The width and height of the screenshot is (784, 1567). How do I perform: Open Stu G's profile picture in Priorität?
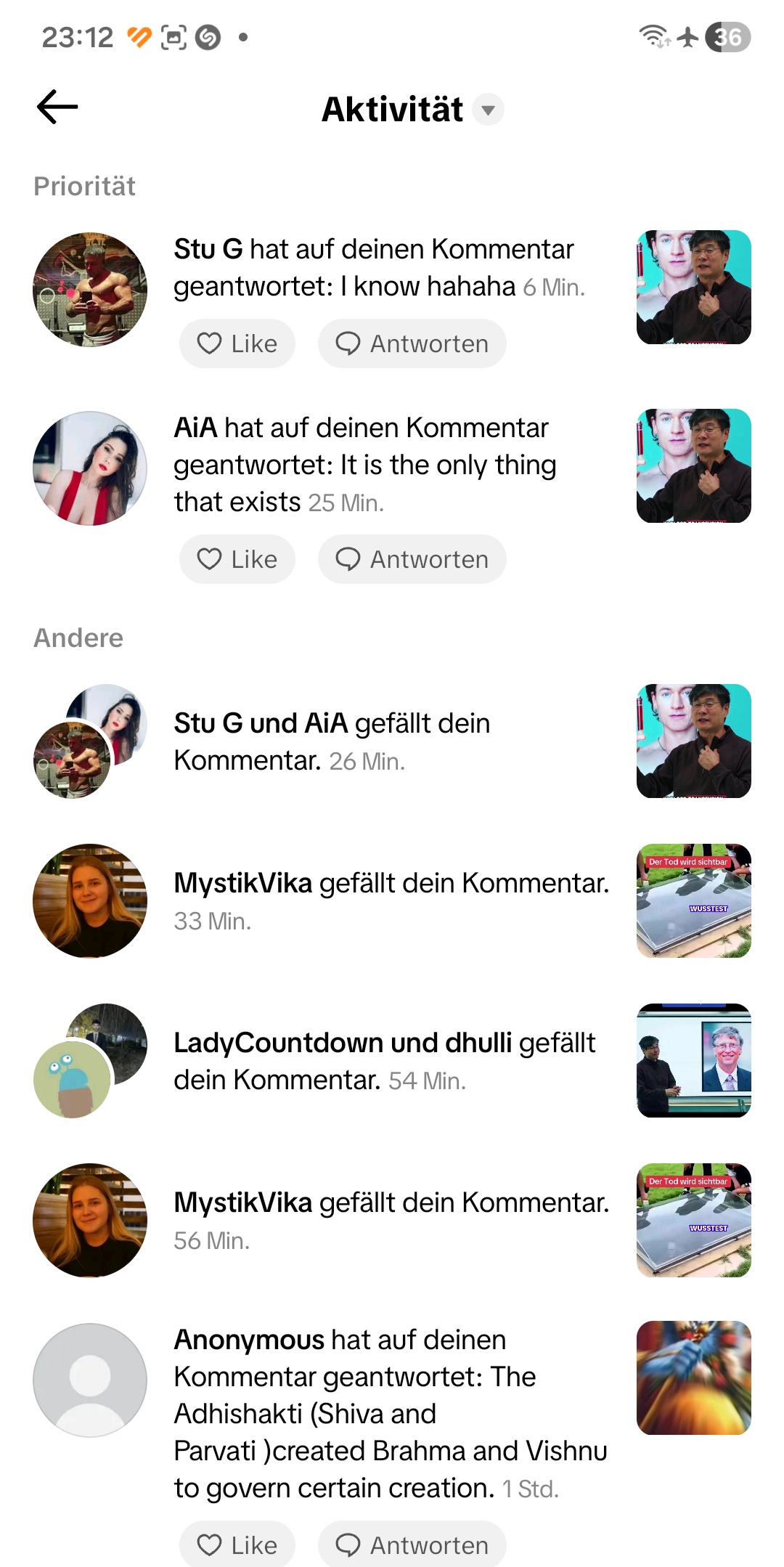(90, 289)
